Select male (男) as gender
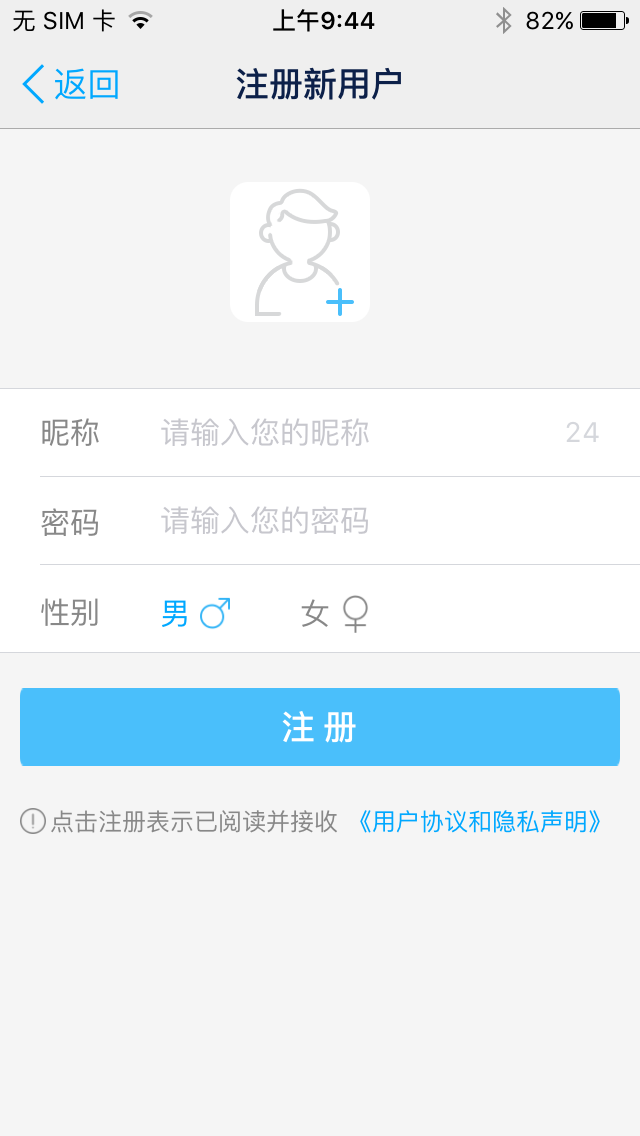 195,613
